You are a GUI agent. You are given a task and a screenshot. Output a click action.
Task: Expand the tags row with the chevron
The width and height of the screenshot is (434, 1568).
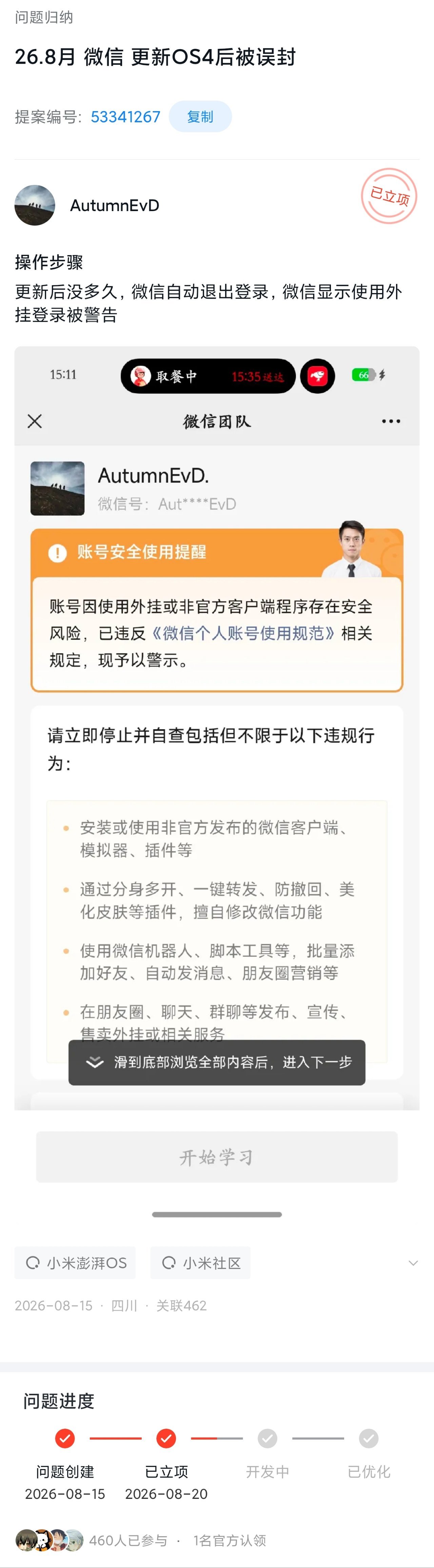click(413, 1263)
